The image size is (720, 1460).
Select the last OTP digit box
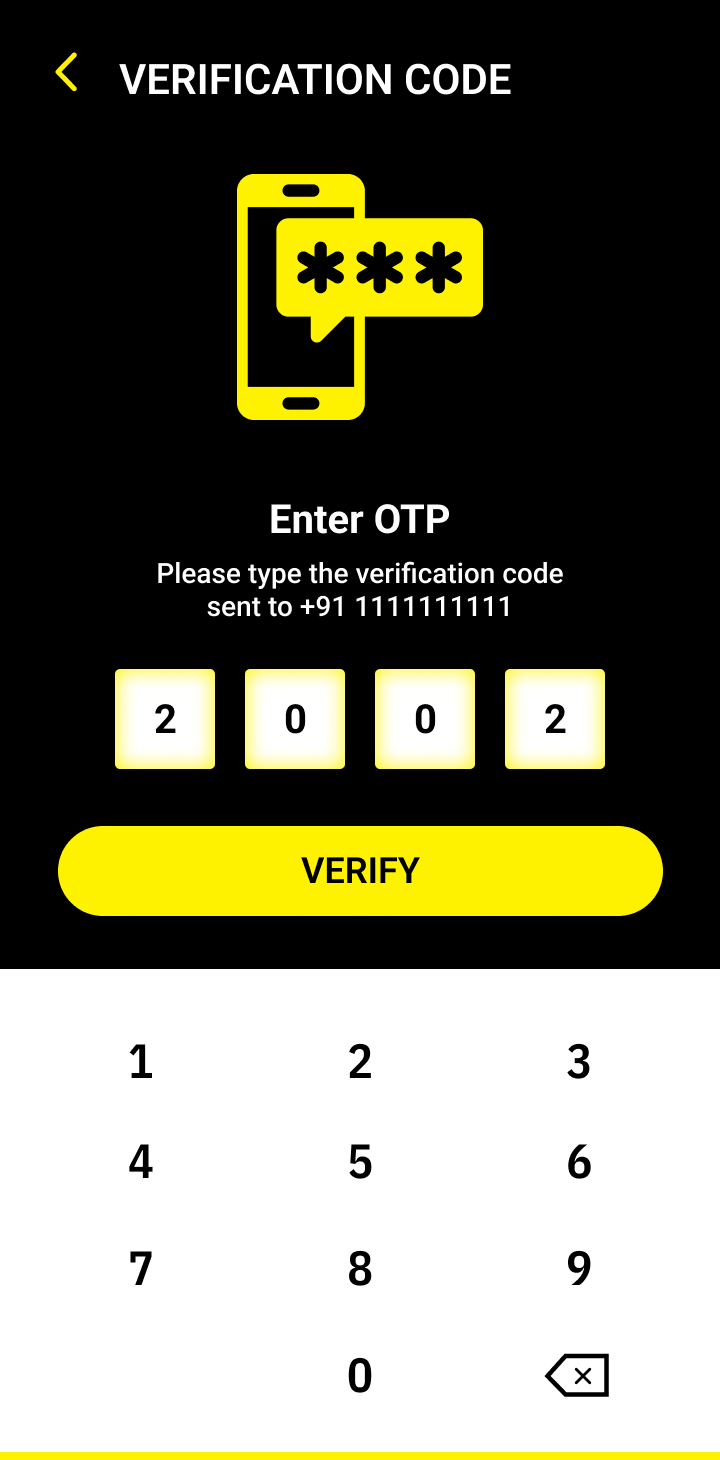click(555, 719)
